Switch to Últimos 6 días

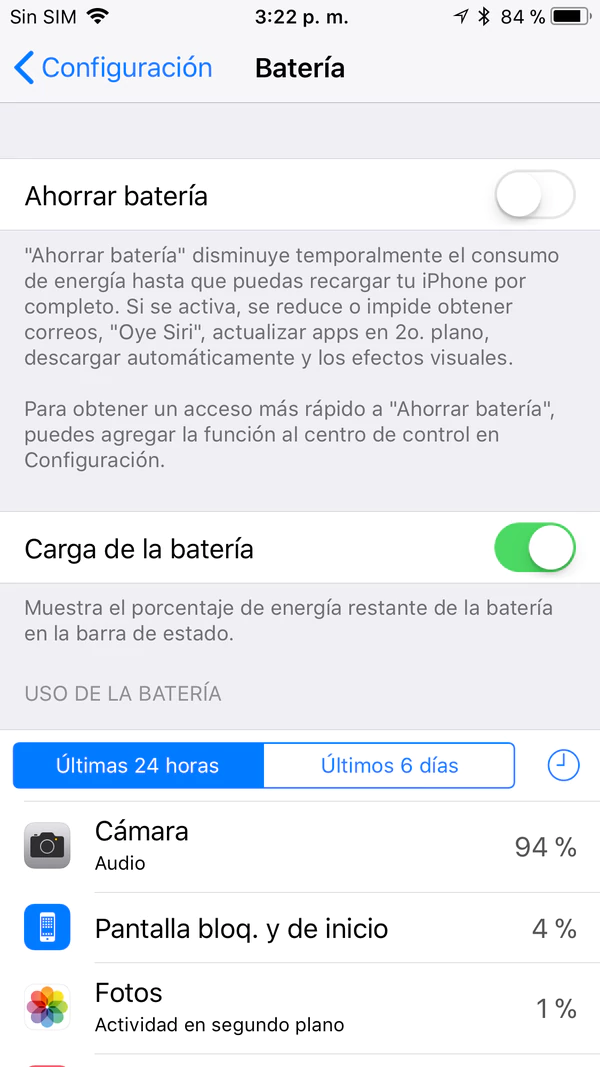point(389,766)
